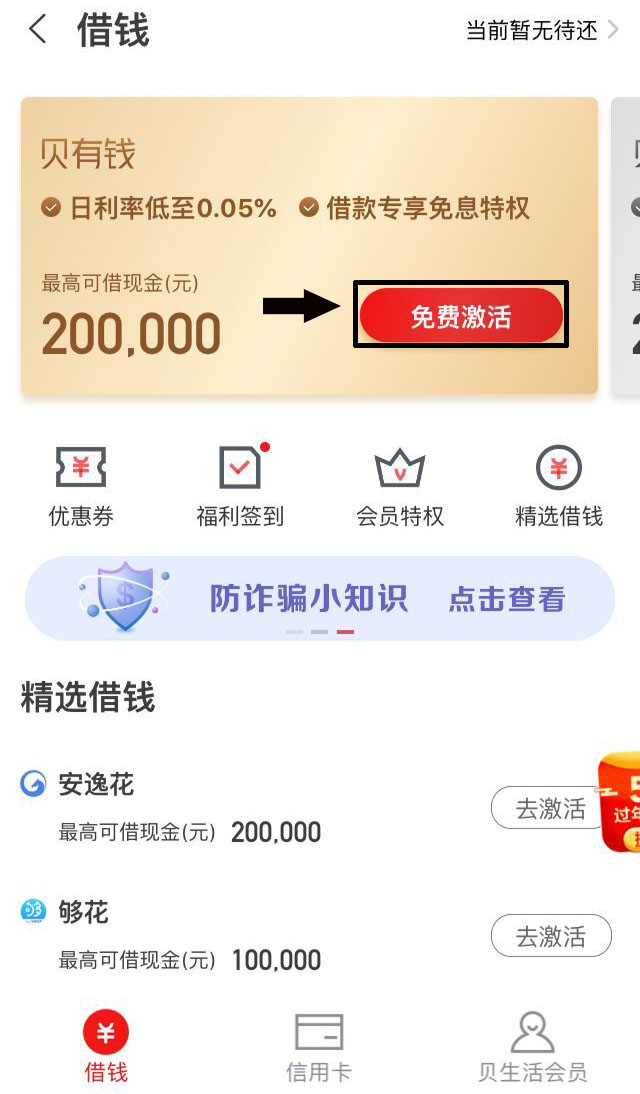Go back using the top-left arrow

pos(38,30)
